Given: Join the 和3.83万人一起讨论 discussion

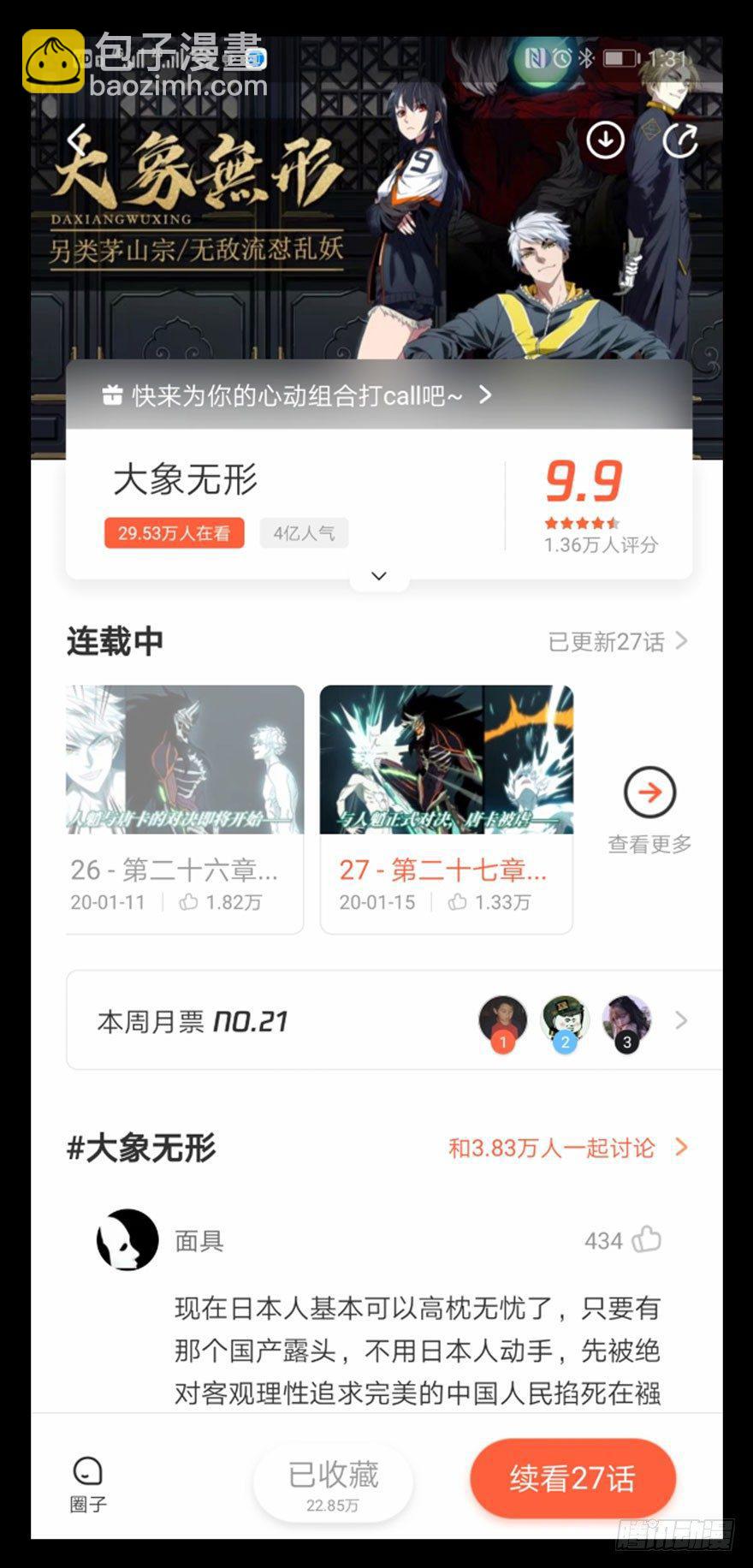Looking at the screenshot, I should [x=567, y=1148].
